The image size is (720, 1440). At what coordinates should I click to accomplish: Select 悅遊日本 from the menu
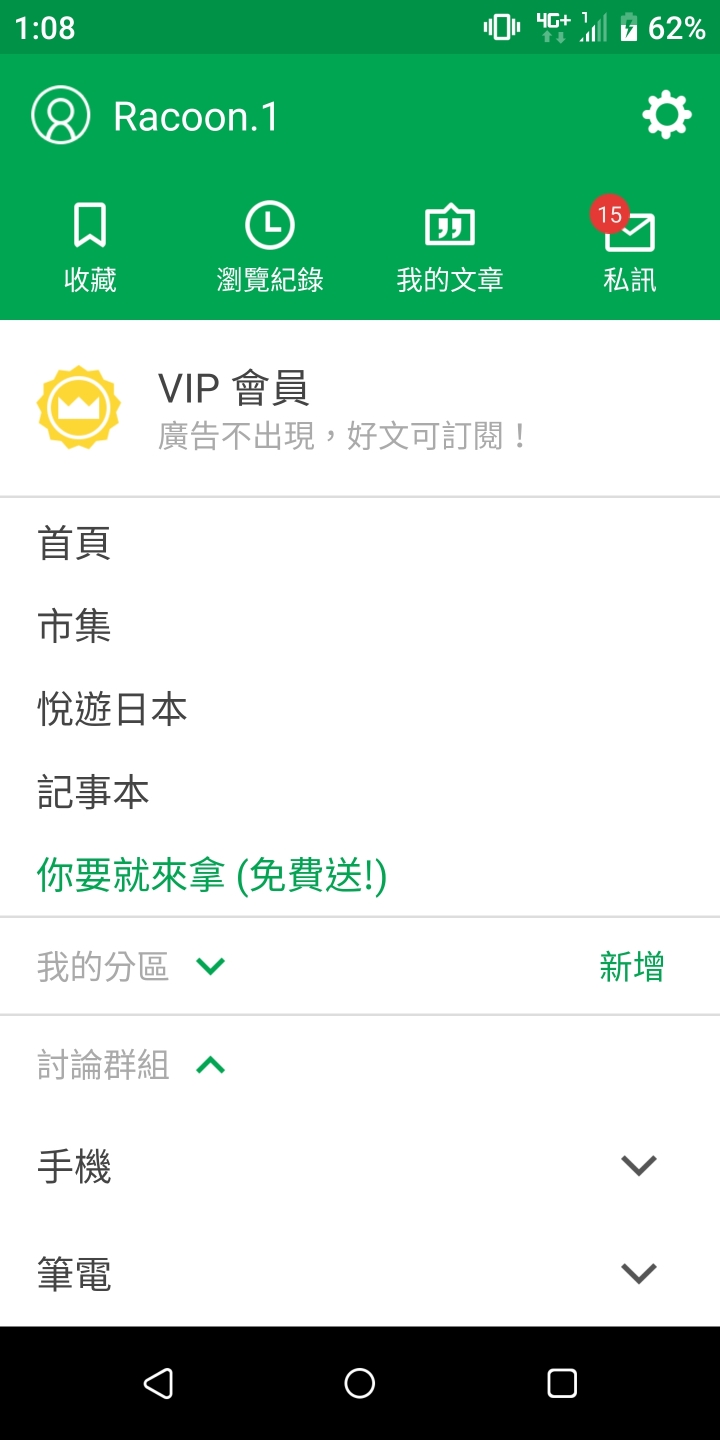112,710
